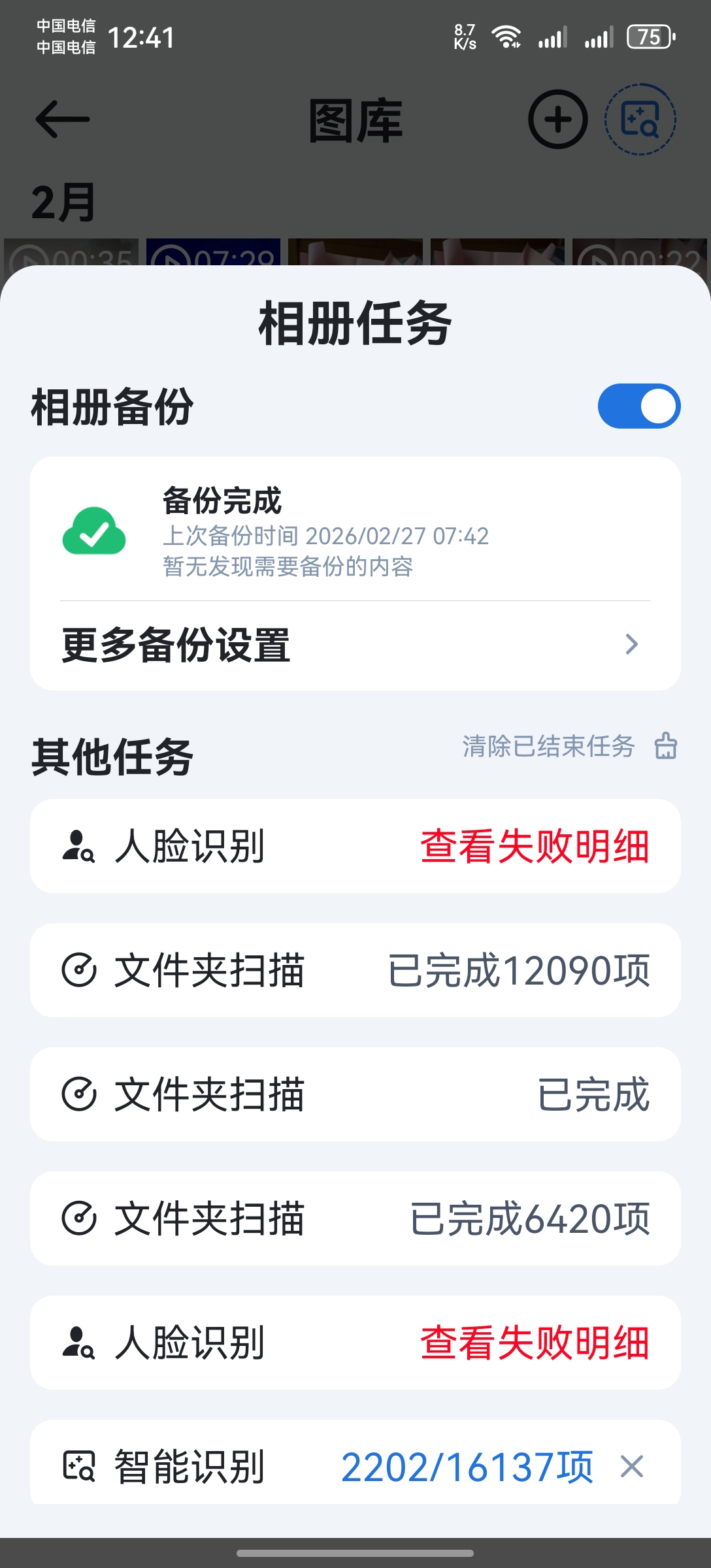Tap the plus icon in the gallery header
Image resolution: width=711 pixels, height=1568 pixels.
557,120
